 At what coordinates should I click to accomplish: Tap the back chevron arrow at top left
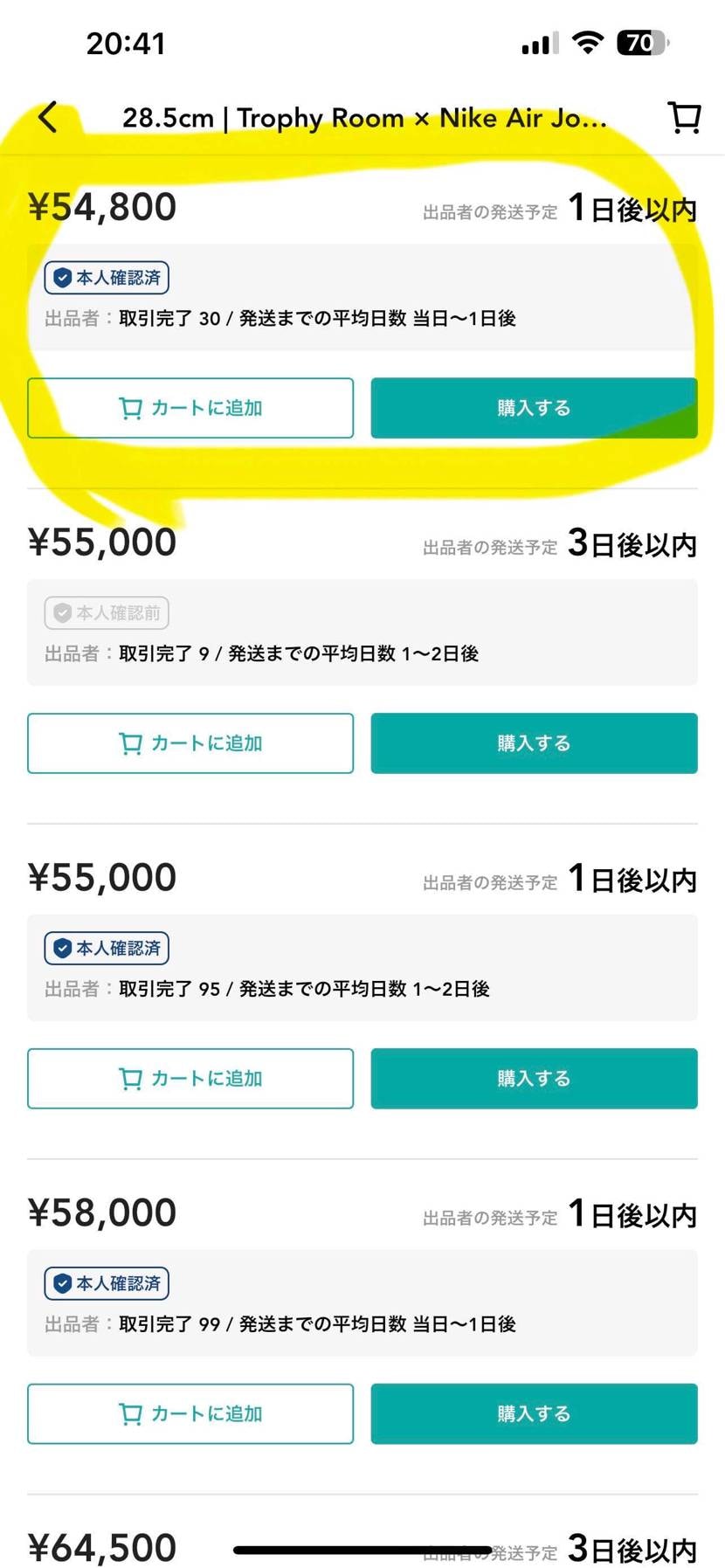tap(48, 117)
